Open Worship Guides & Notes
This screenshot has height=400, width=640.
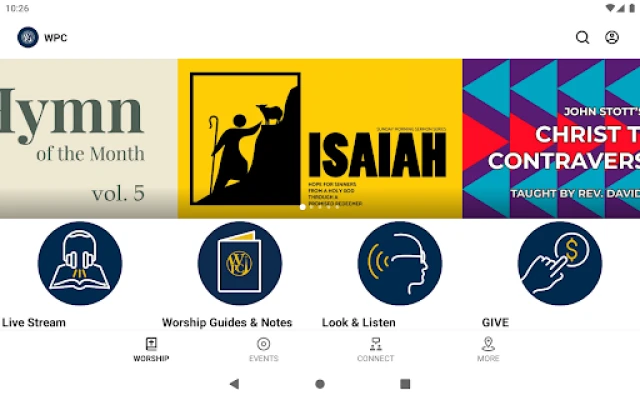tap(240, 264)
